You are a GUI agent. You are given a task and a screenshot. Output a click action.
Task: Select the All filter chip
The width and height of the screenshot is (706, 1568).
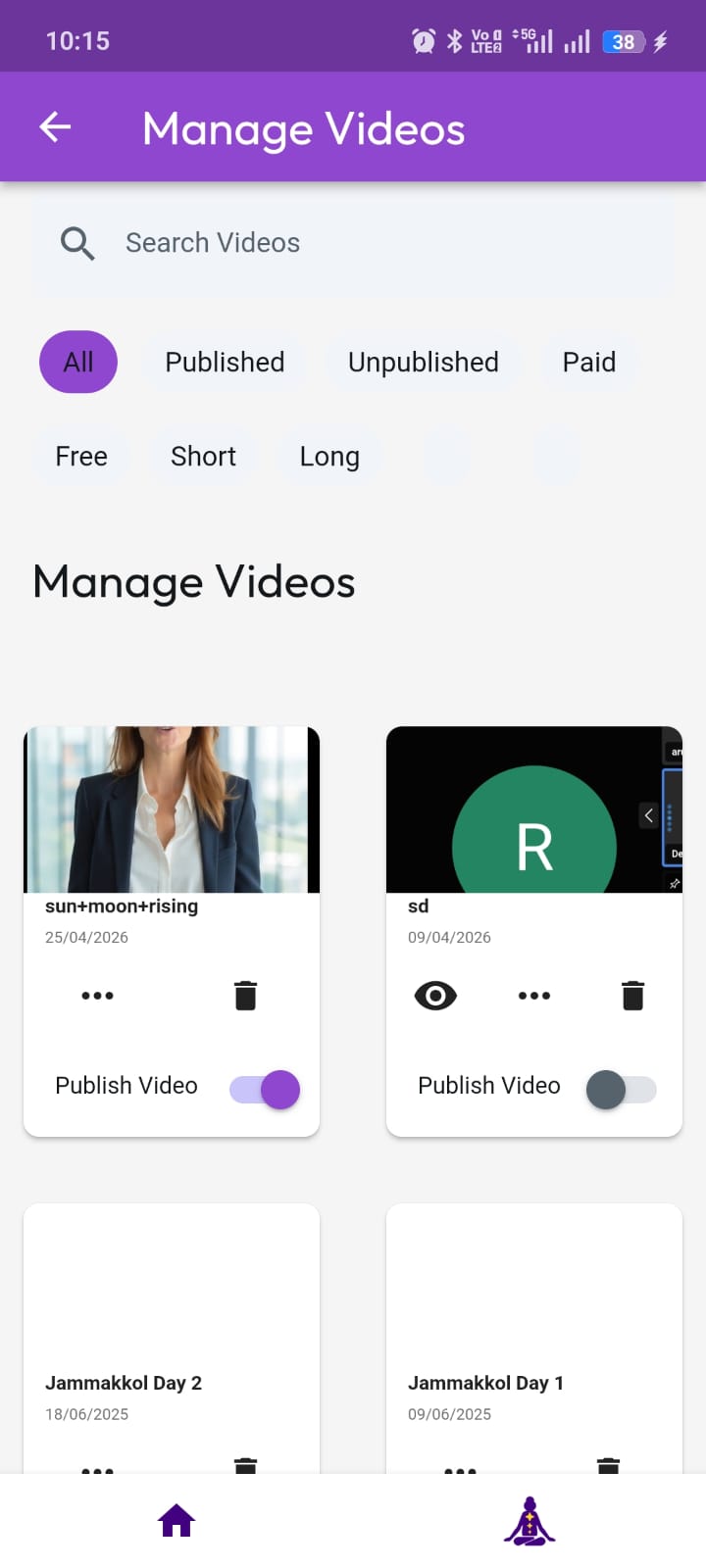77,362
